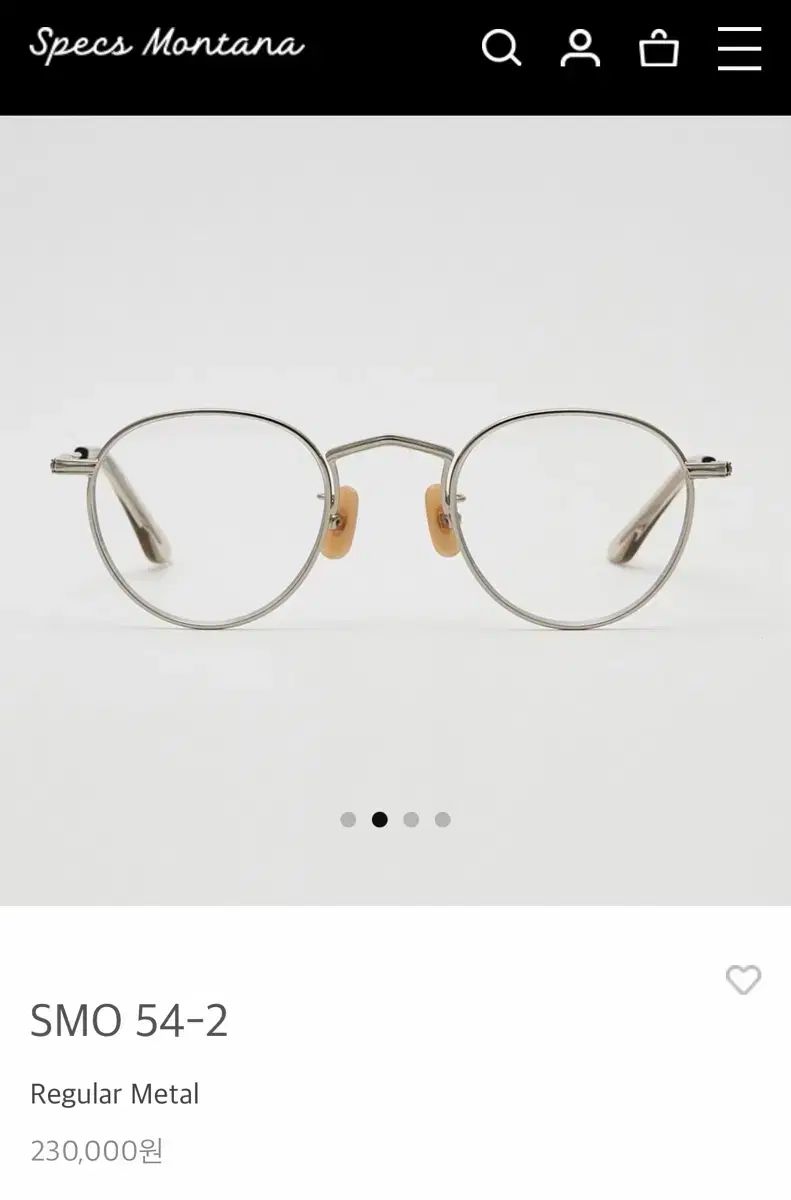Screen dimensions: 791x1200
Task: Reopen the currently active second slide dot
Action: [x=379, y=818]
